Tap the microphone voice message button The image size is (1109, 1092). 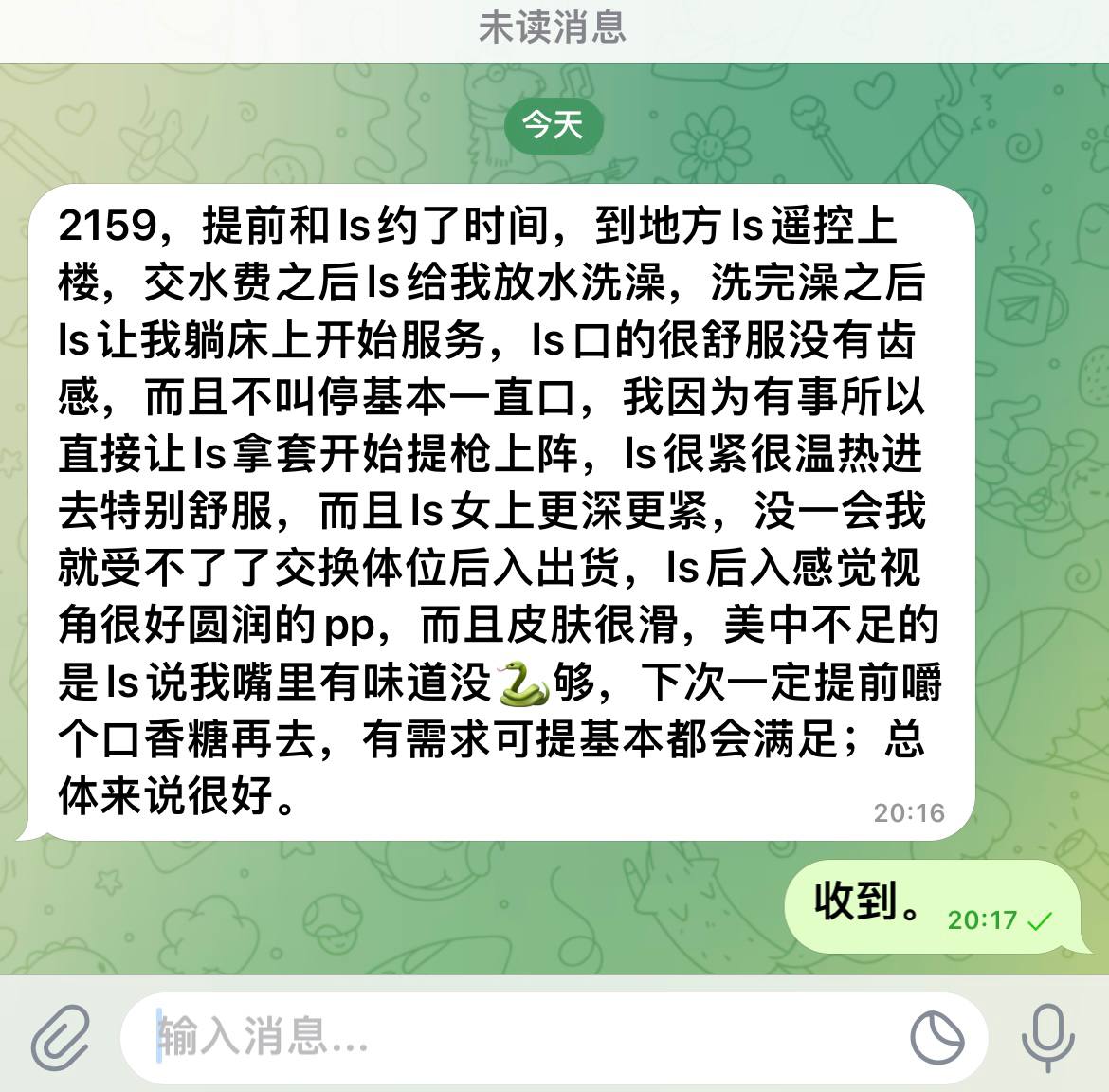click(x=1047, y=1037)
